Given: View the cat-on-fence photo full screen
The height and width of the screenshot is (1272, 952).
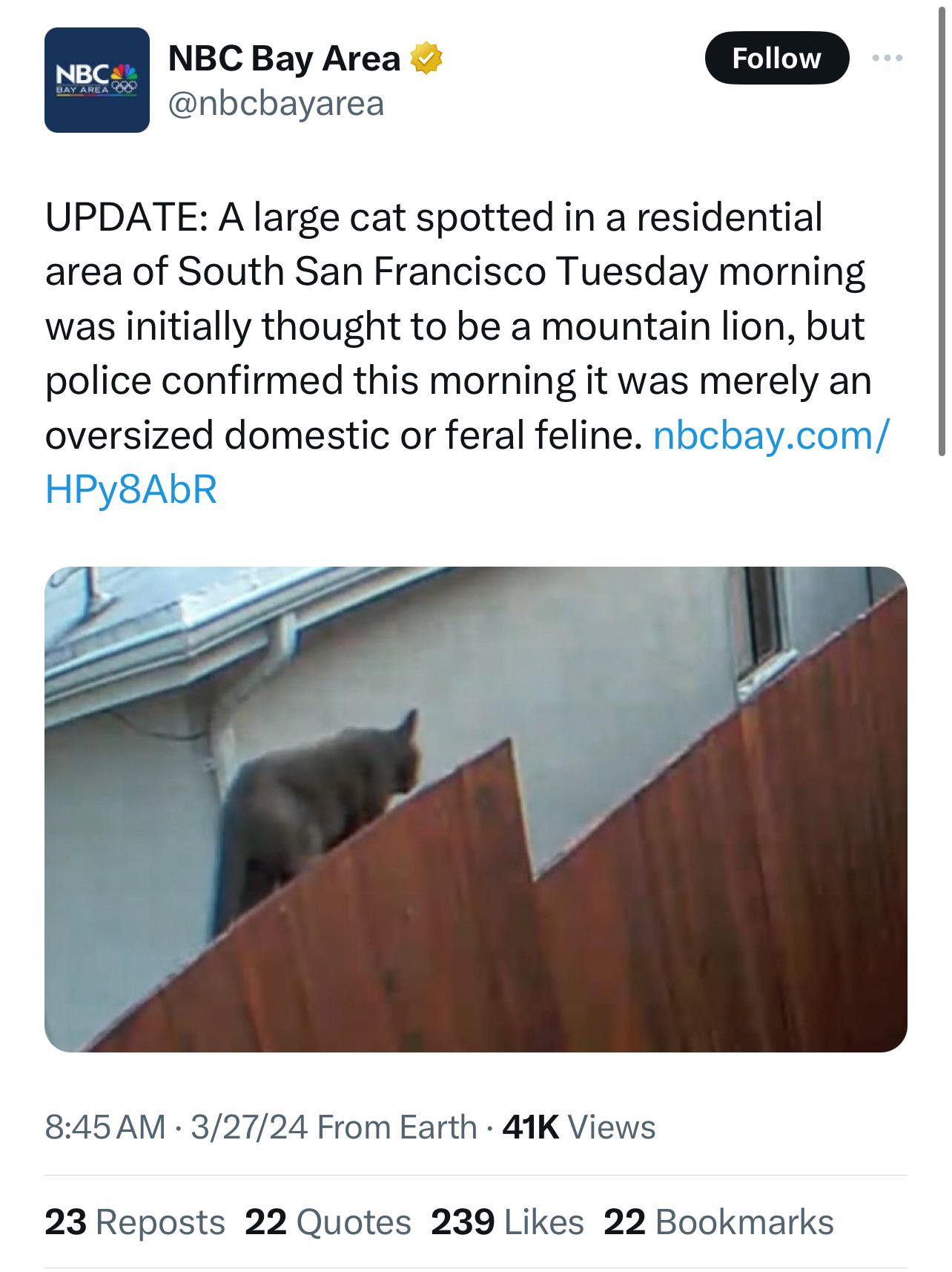Looking at the screenshot, I should coord(475,808).
